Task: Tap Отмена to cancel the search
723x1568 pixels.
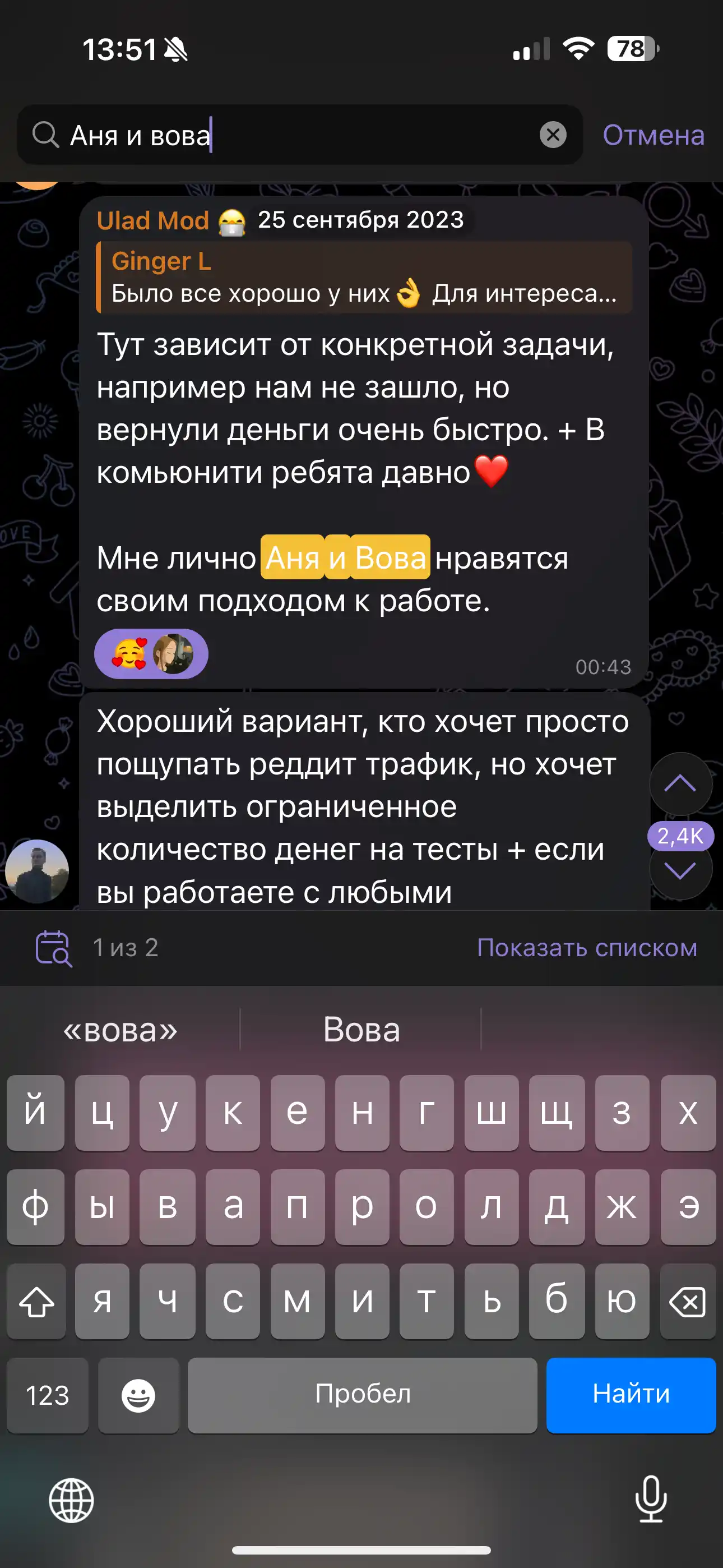Action: [653, 135]
